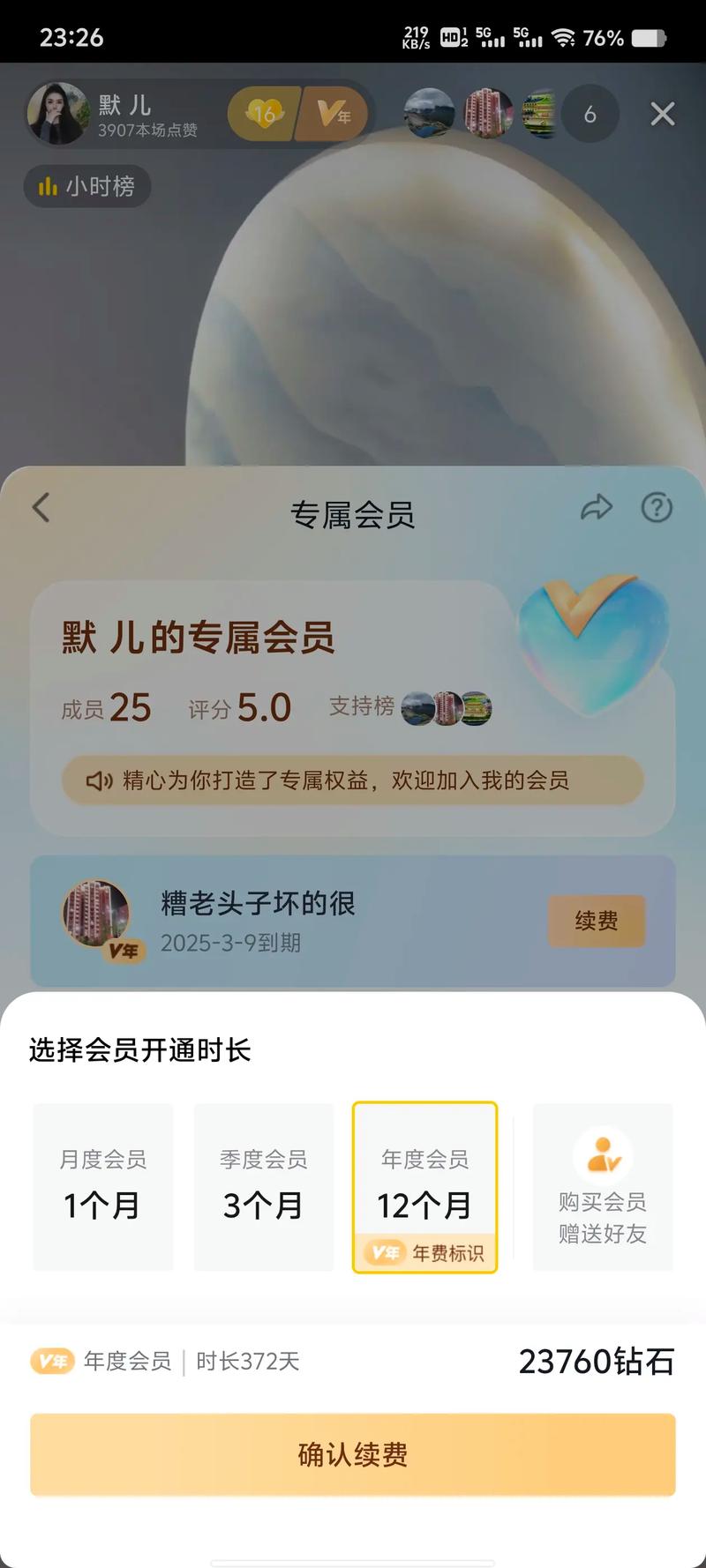Tap the 16 heart fan badge
Viewport: 706px width, 1568px height.
(x=261, y=114)
